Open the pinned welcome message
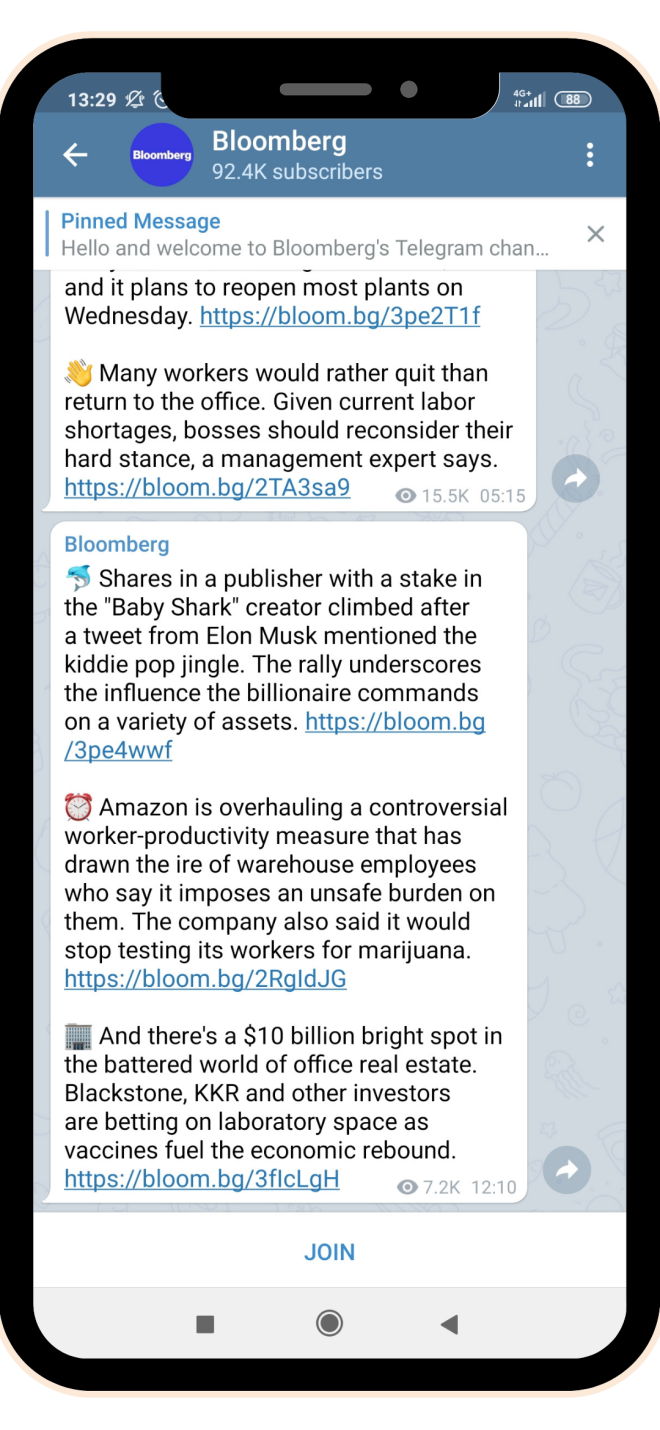 [305, 235]
